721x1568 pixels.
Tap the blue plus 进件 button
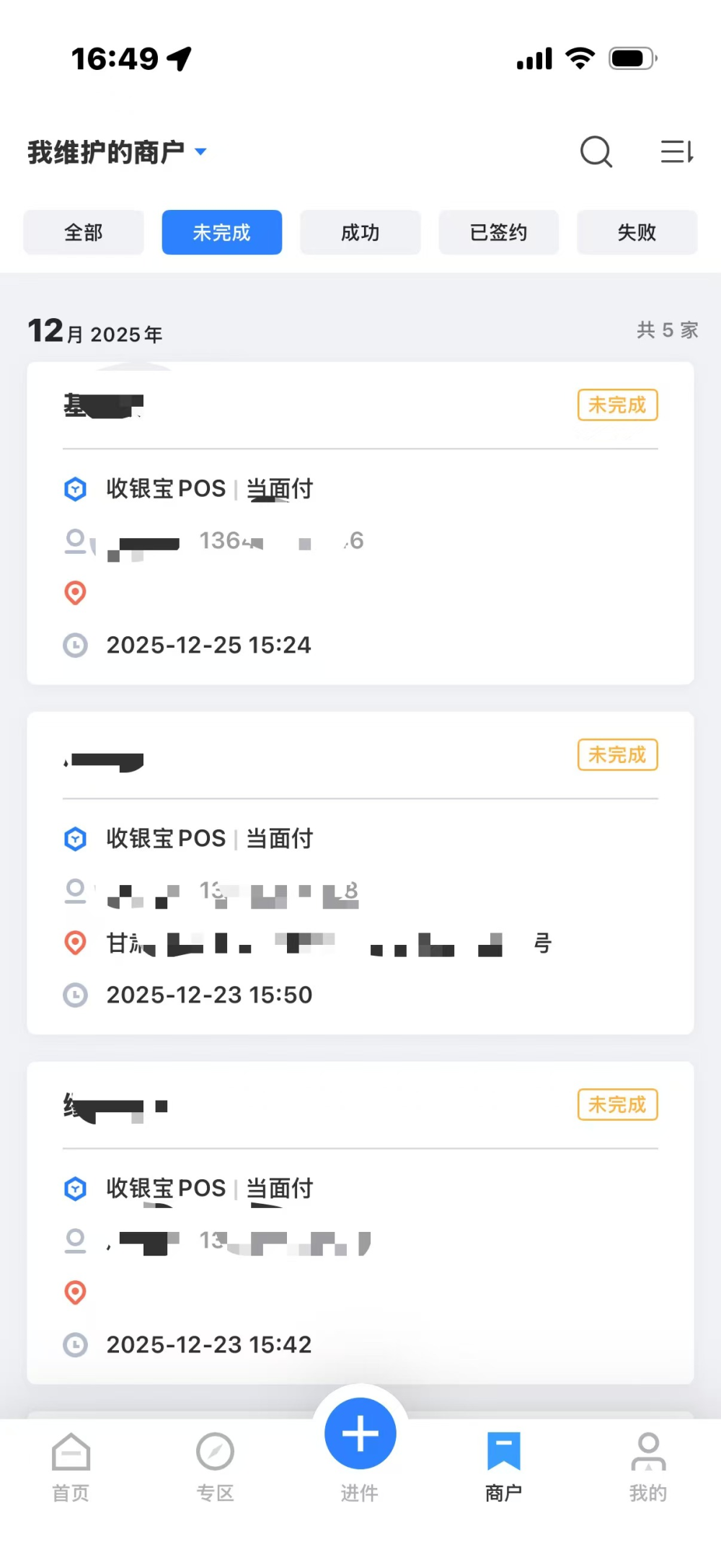[x=360, y=1434]
